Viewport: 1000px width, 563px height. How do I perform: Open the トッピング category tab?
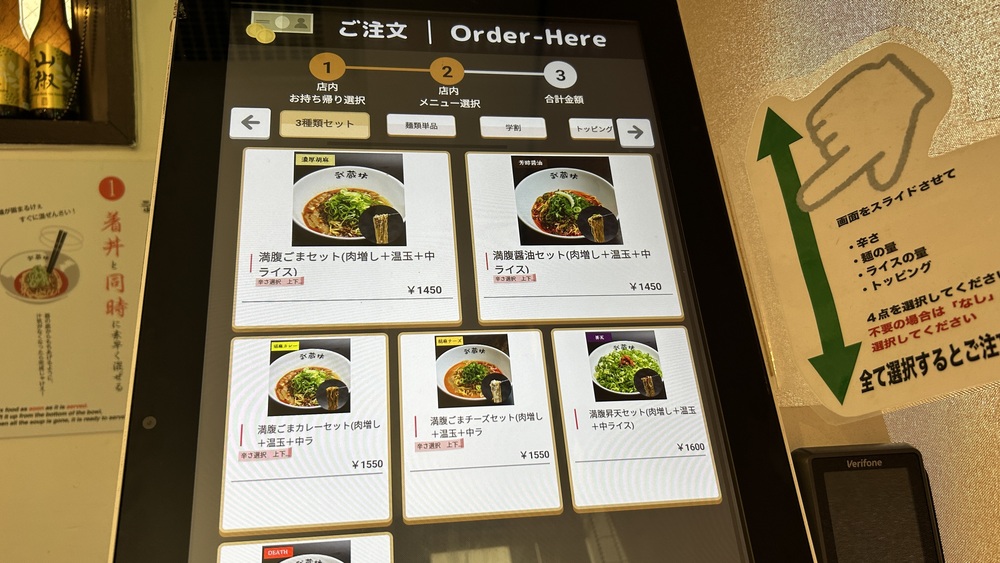(592, 129)
